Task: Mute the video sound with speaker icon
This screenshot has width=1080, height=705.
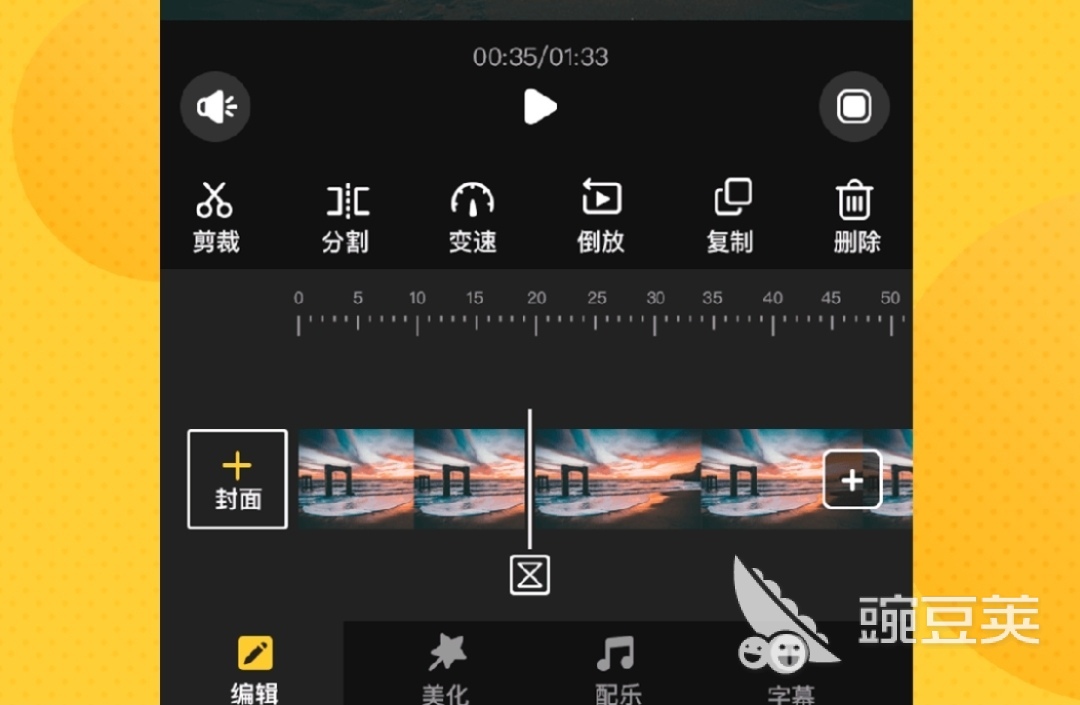Action: [x=215, y=106]
